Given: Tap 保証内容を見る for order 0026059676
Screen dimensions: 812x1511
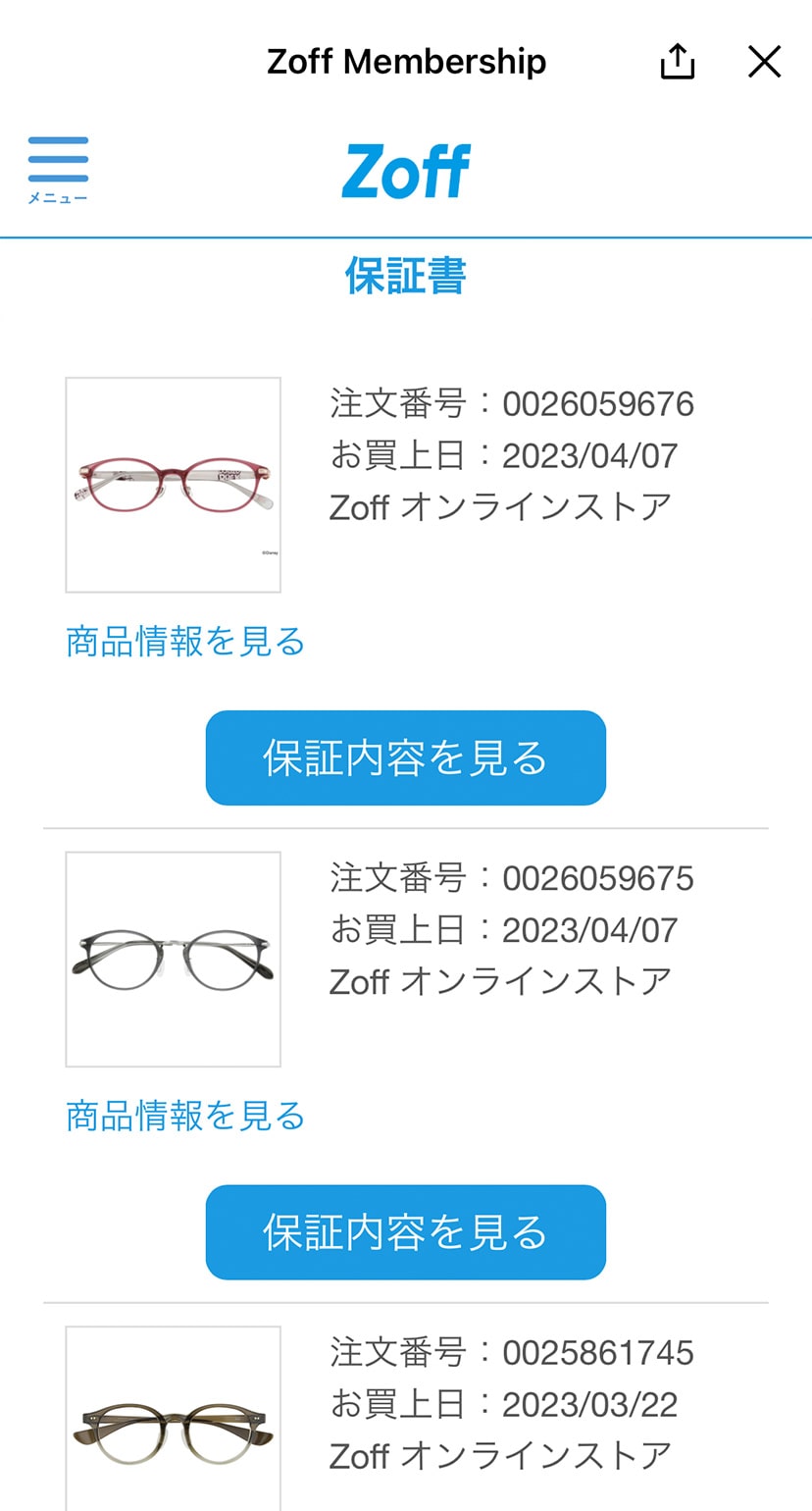Looking at the screenshot, I should point(405,757).
